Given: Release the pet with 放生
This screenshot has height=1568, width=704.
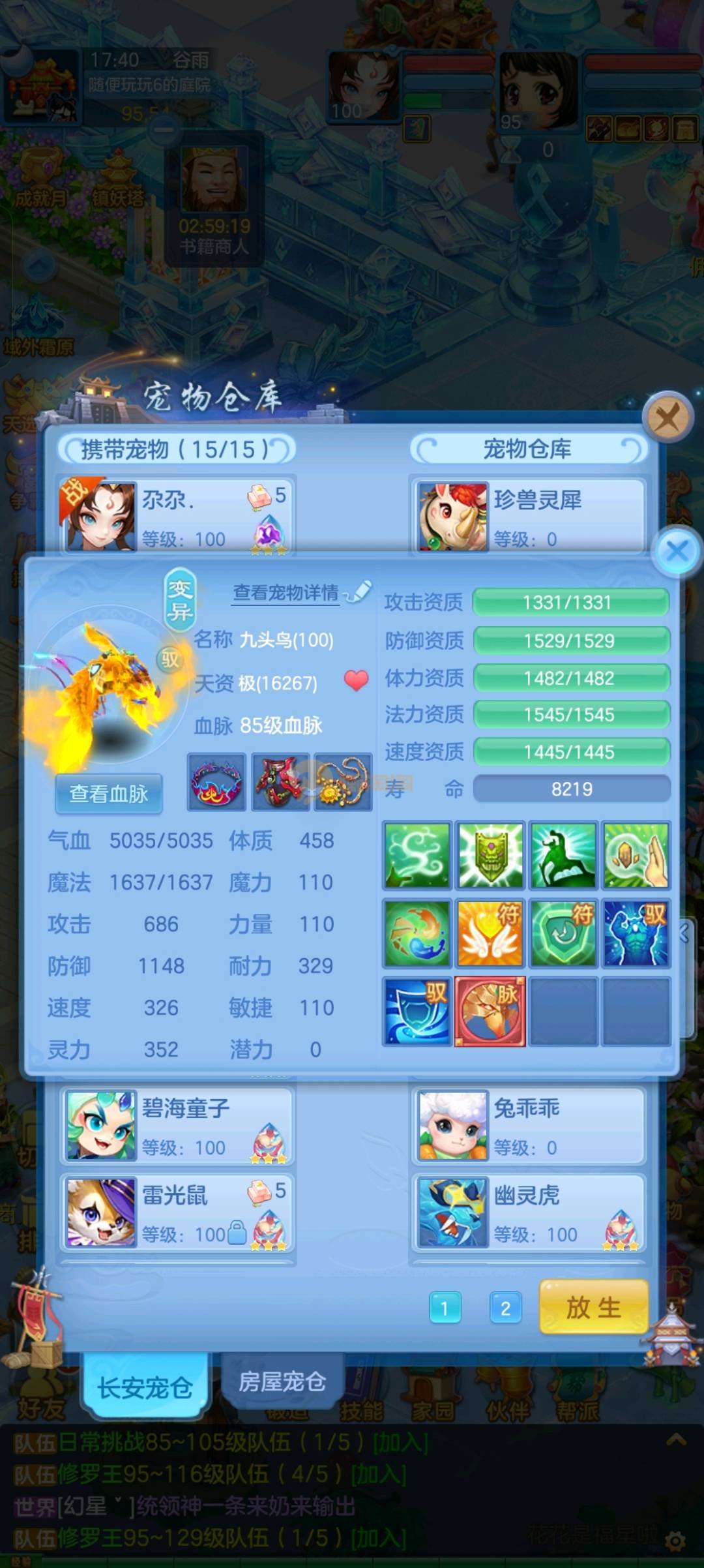Looking at the screenshot, I should tap(593, 1308).
